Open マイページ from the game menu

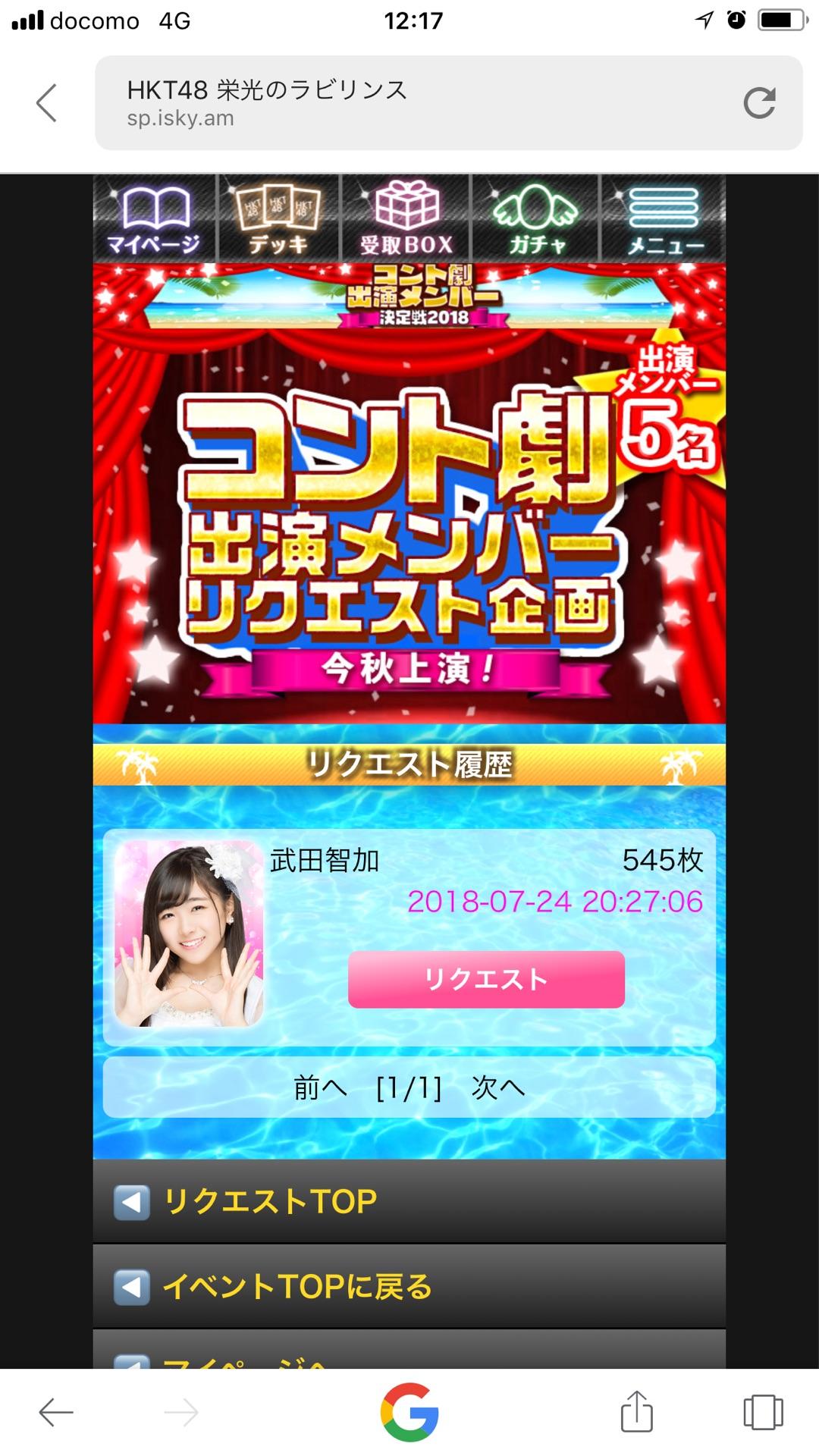[154, 218]
